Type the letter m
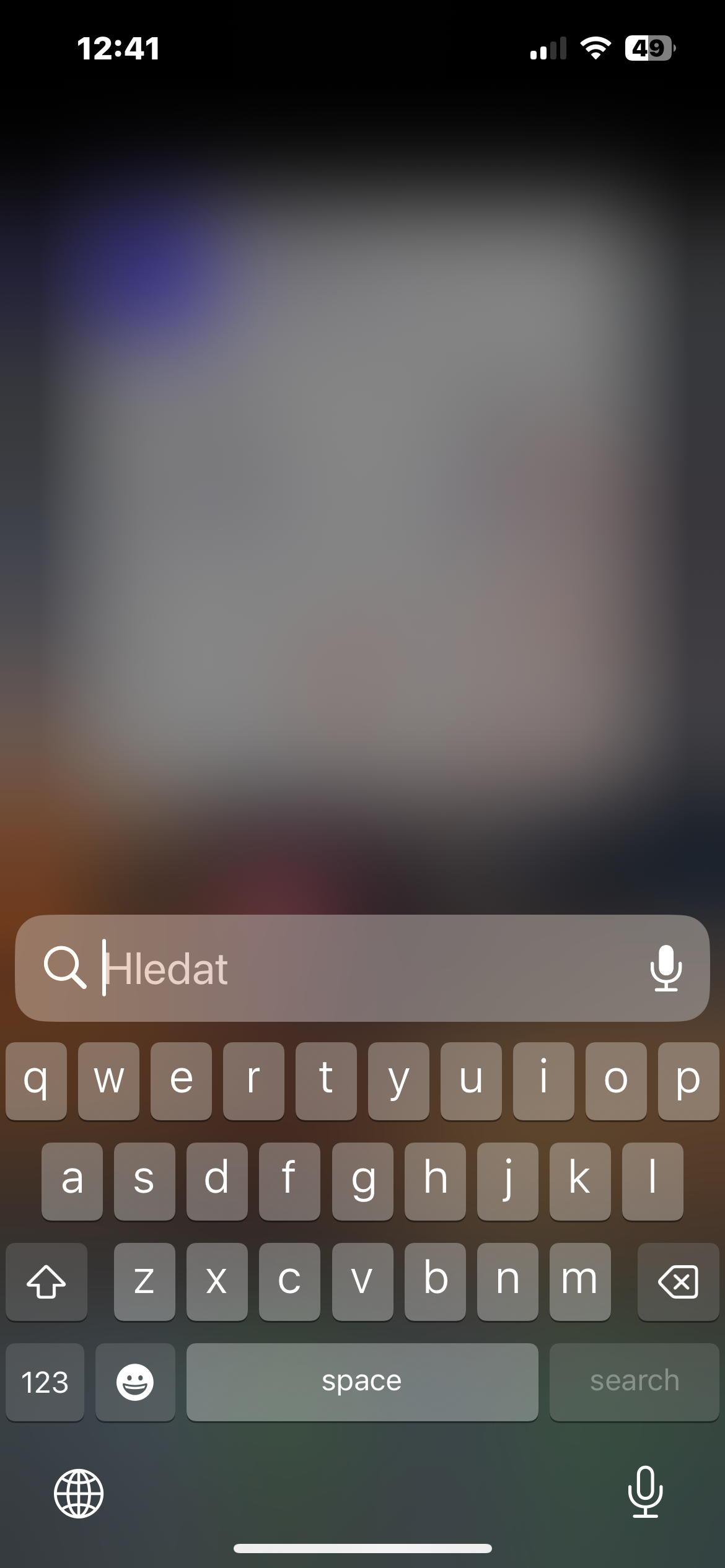This screenshot has width=725, height=1568. [x=579, y=1281]
